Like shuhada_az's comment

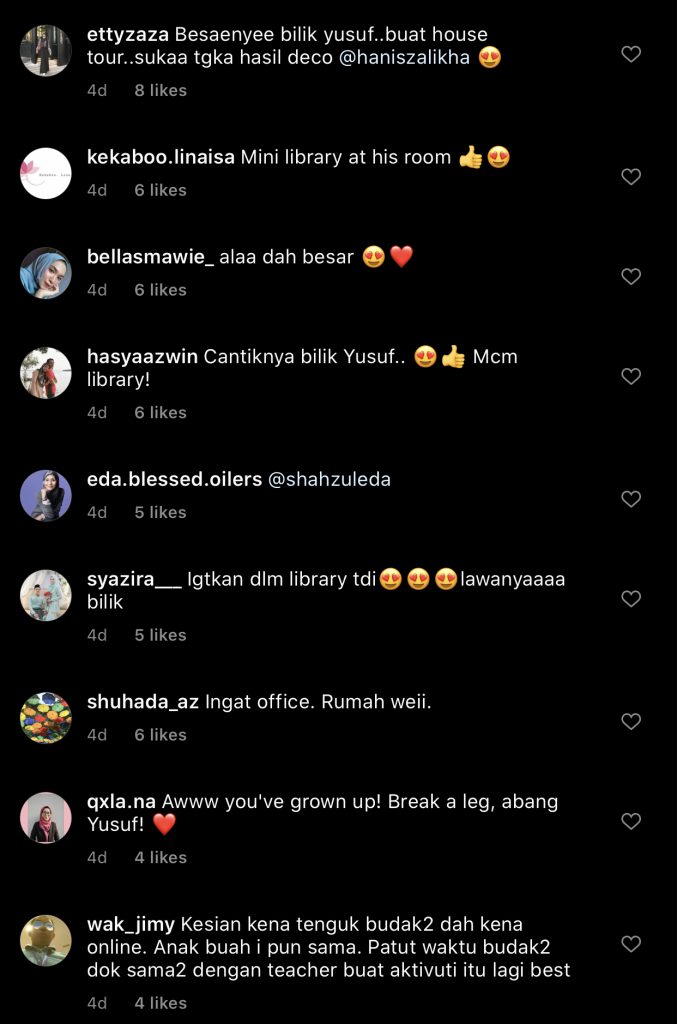(631, 721)
